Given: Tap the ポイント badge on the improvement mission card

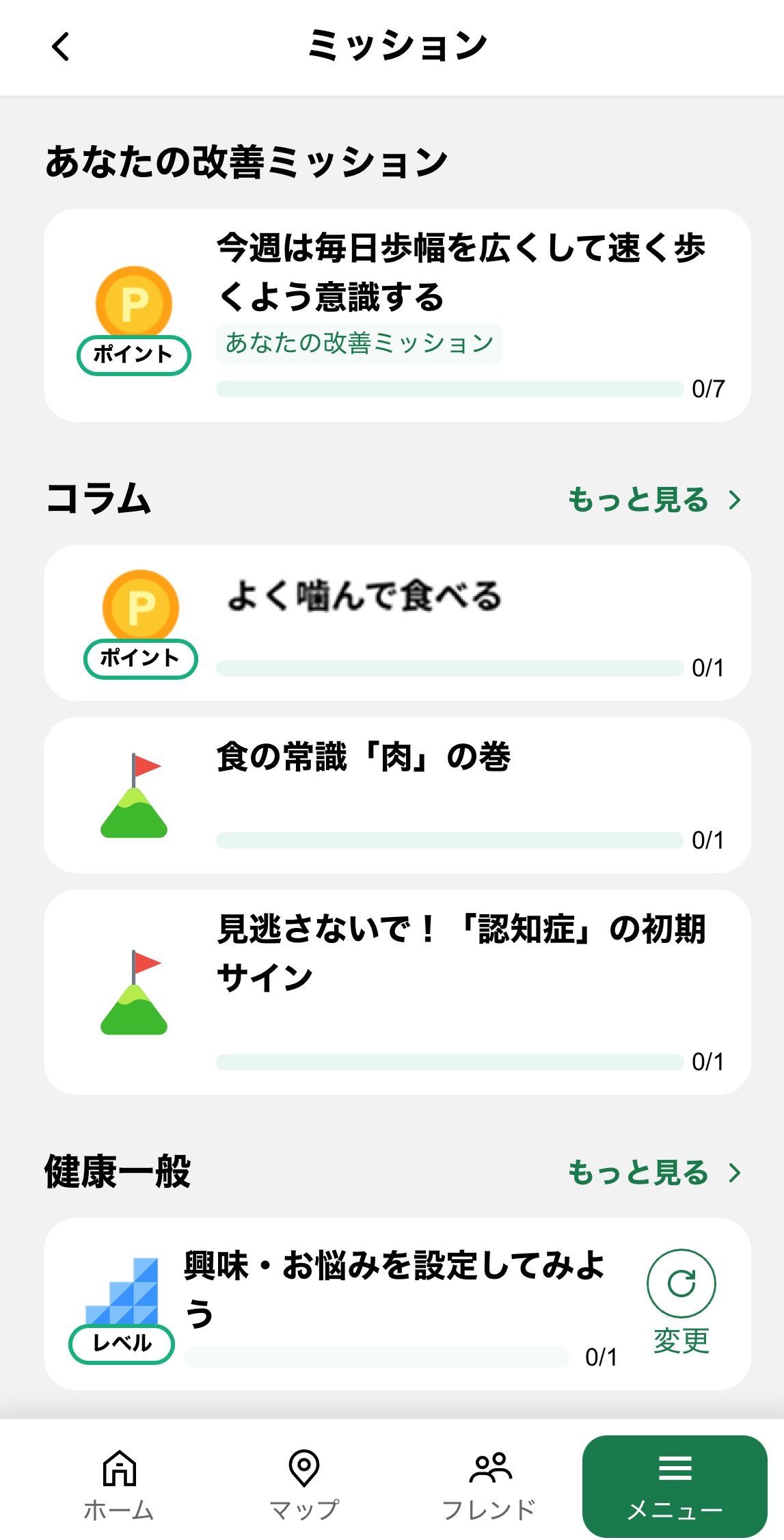Looking at the screenshot, I should (134, 355).
